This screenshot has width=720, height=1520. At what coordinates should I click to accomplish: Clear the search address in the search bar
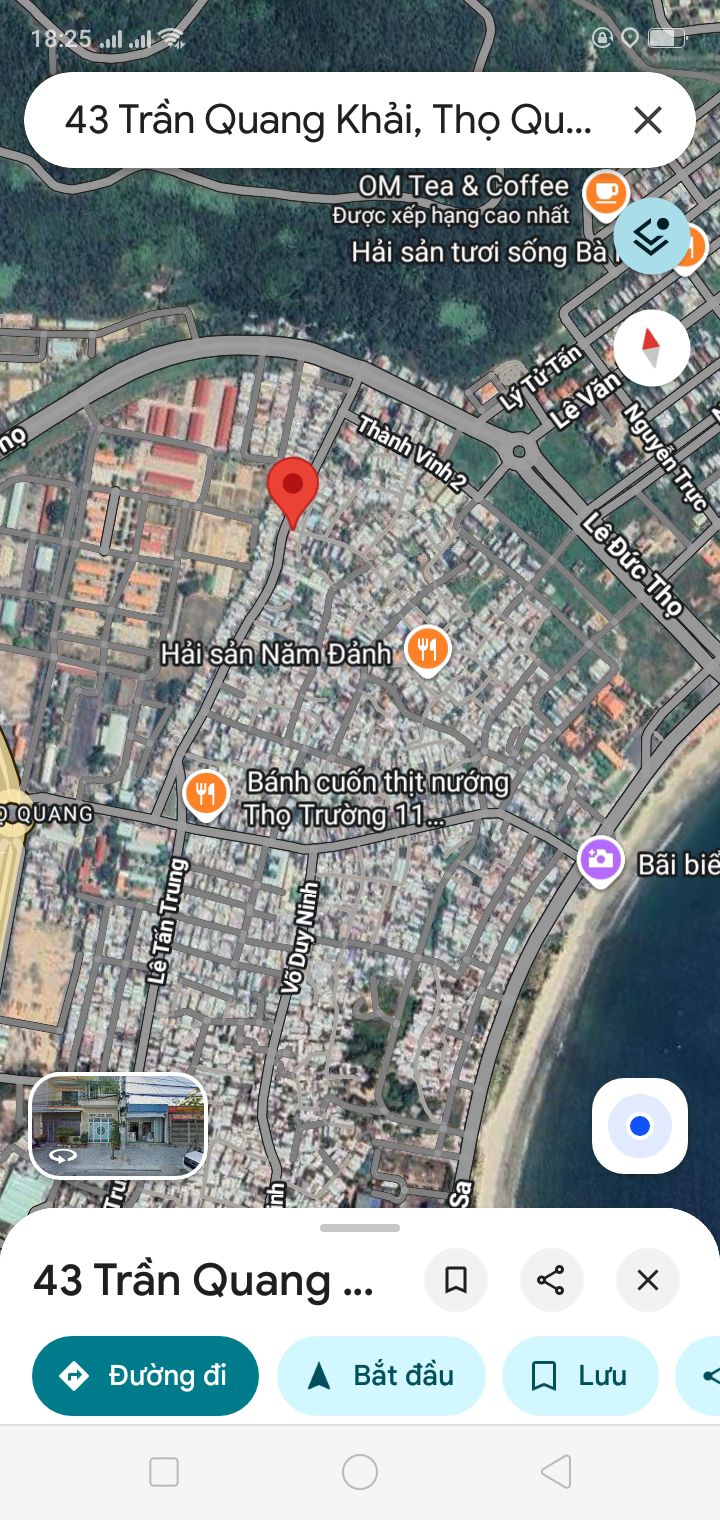pos(648,121)
